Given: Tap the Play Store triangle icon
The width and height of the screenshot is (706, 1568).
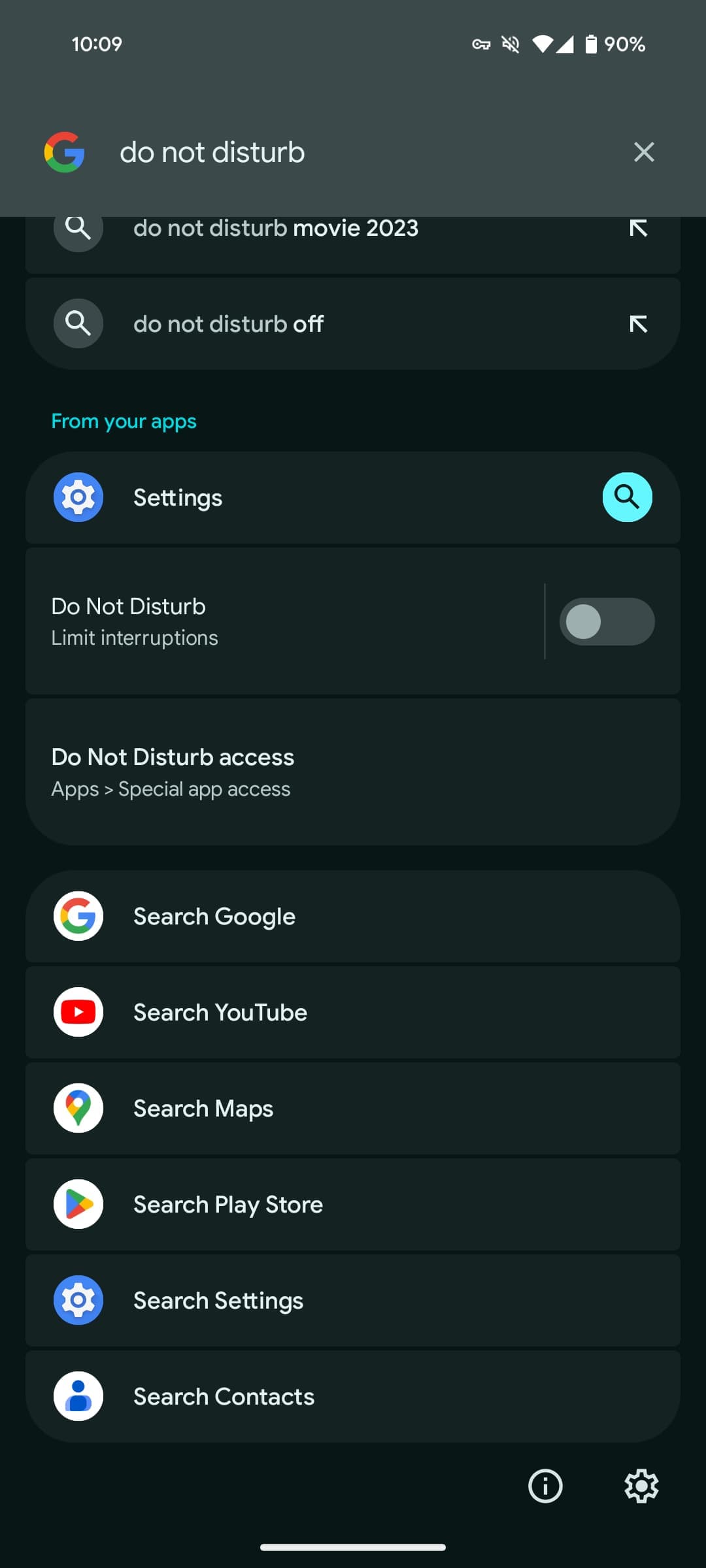Looking at the screenshot, I should pyautogui.click(x=78, y=1203).
